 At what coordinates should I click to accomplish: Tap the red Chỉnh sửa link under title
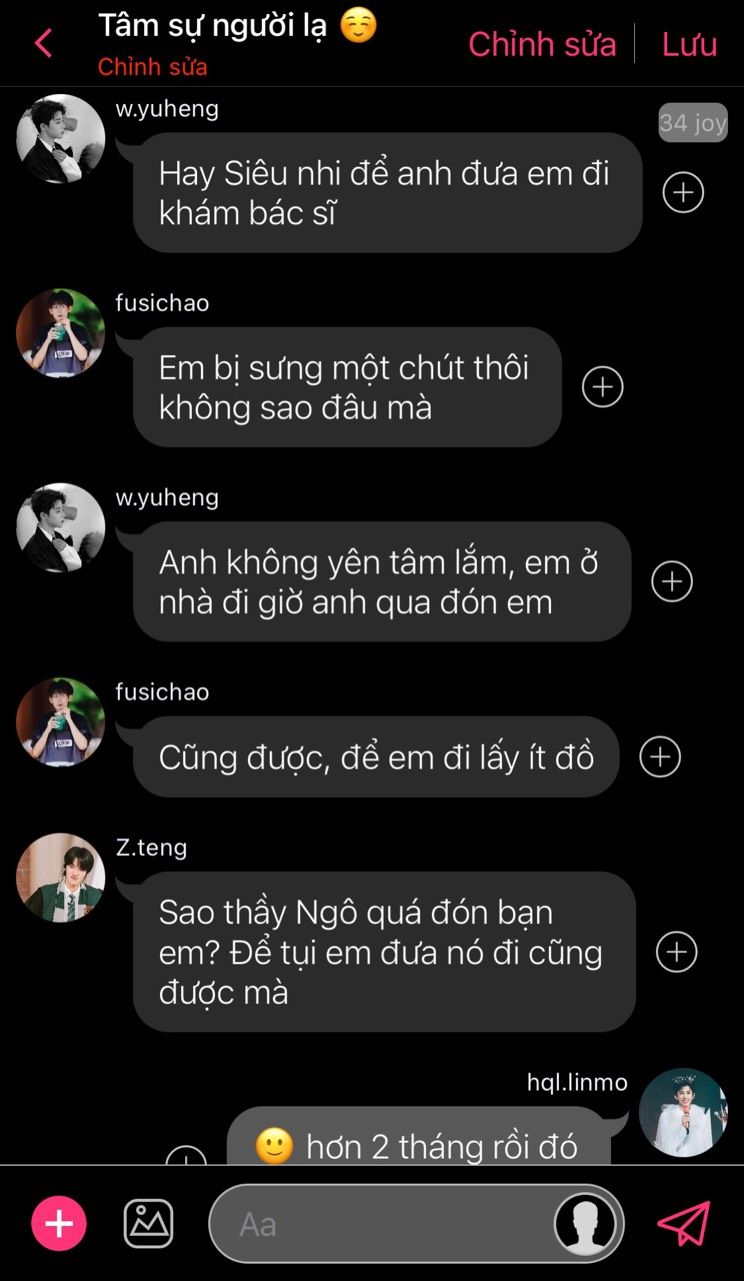click(152, 67)
